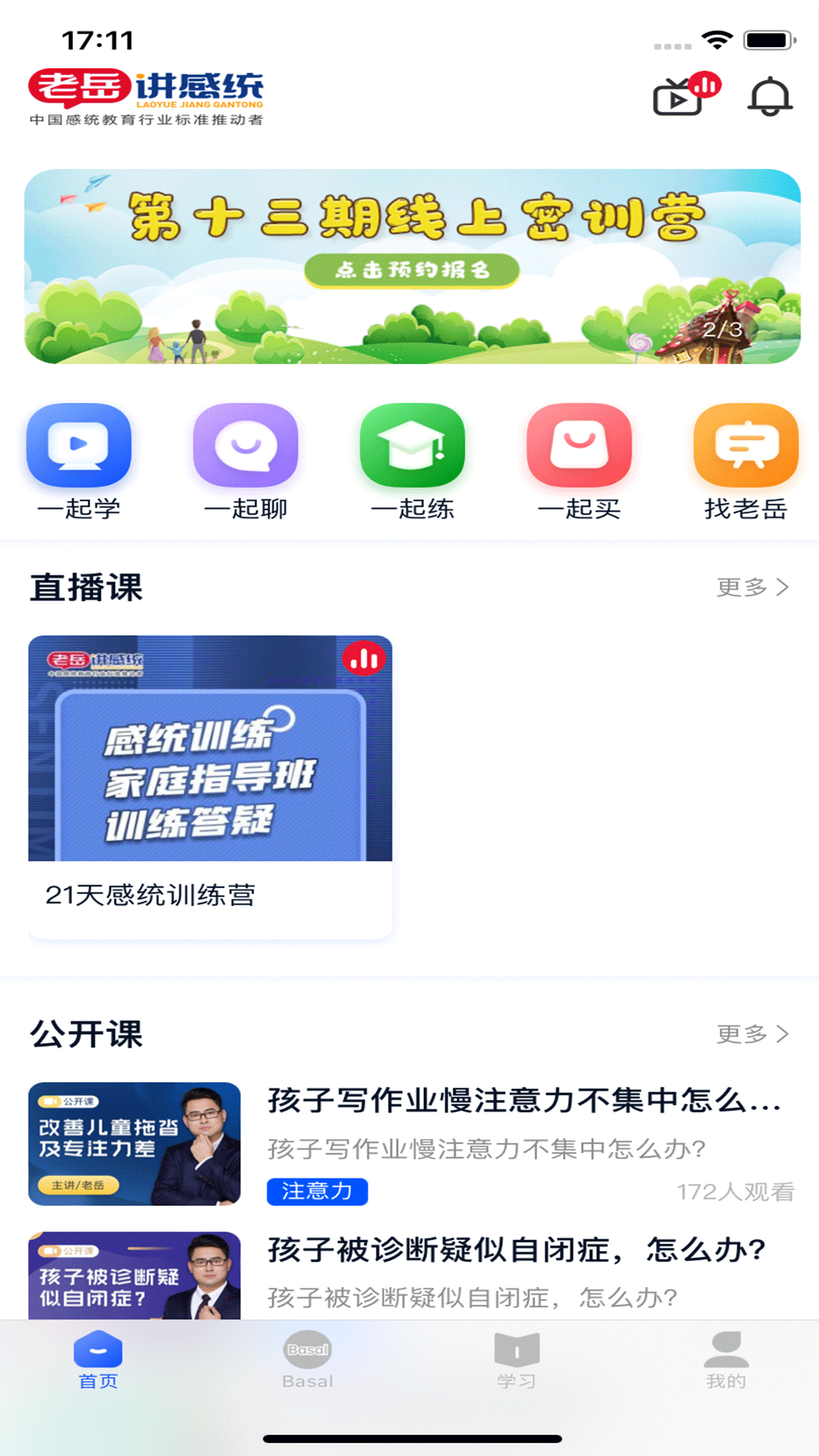Switch to the 学习 tab
This screenshot has width=819, height=1456.
click(516, 1360)
